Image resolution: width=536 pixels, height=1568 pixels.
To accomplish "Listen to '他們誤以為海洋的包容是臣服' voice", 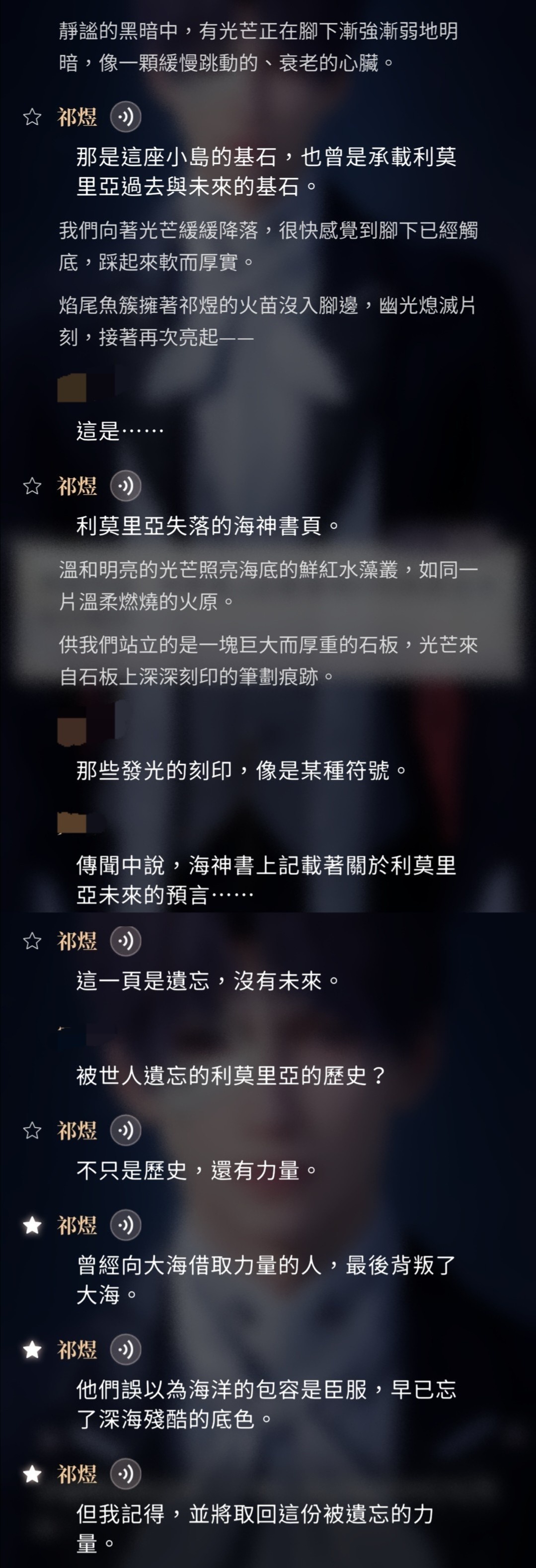I will [126, 1350].
